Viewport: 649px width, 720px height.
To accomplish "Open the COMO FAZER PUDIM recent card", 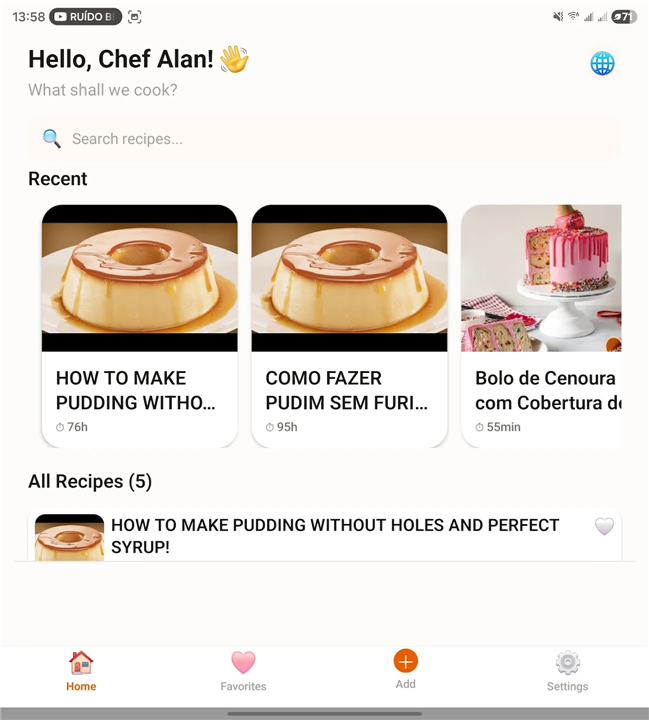I will point(349,326).
